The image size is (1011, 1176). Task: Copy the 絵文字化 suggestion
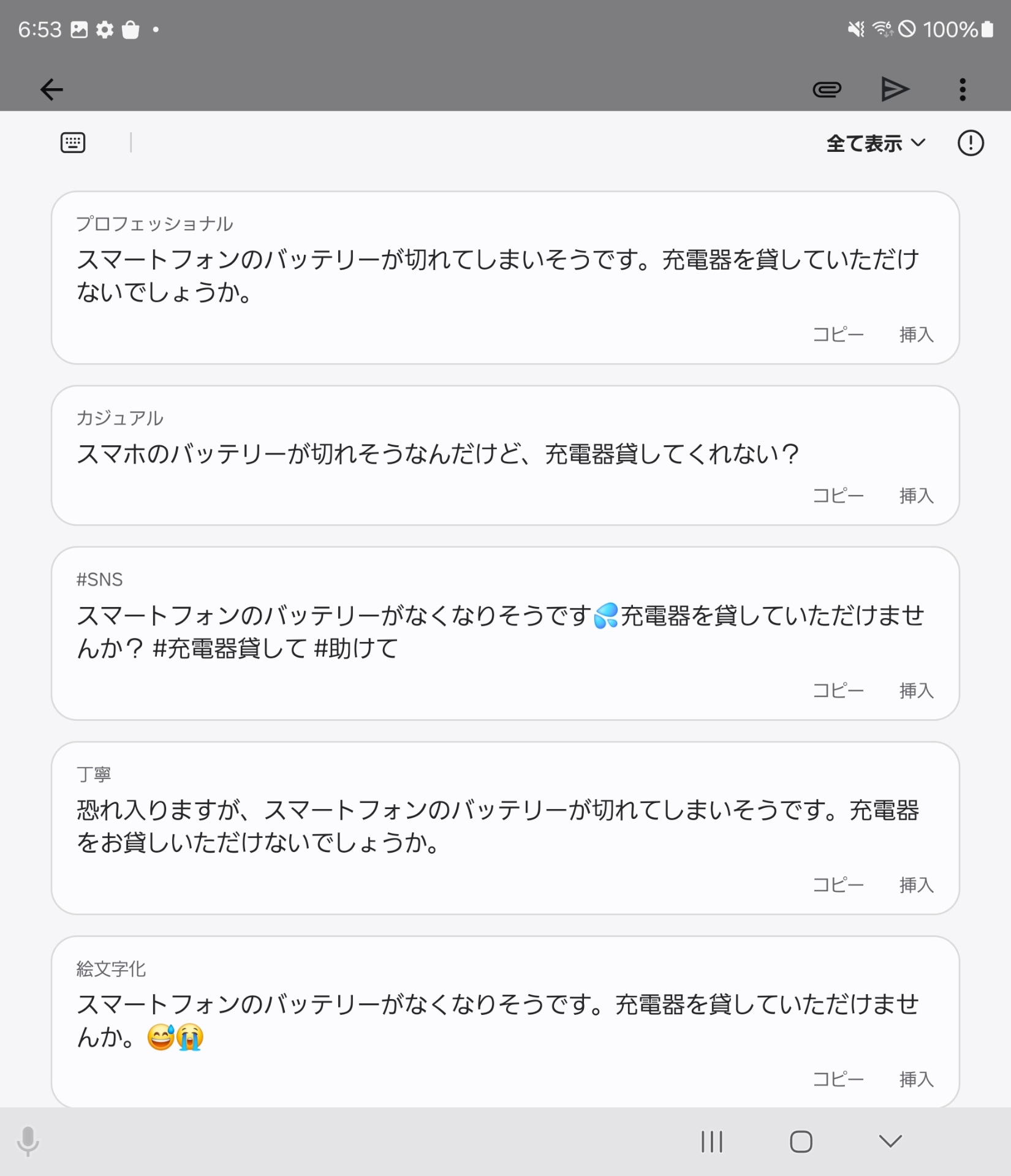click(838, 1079)
